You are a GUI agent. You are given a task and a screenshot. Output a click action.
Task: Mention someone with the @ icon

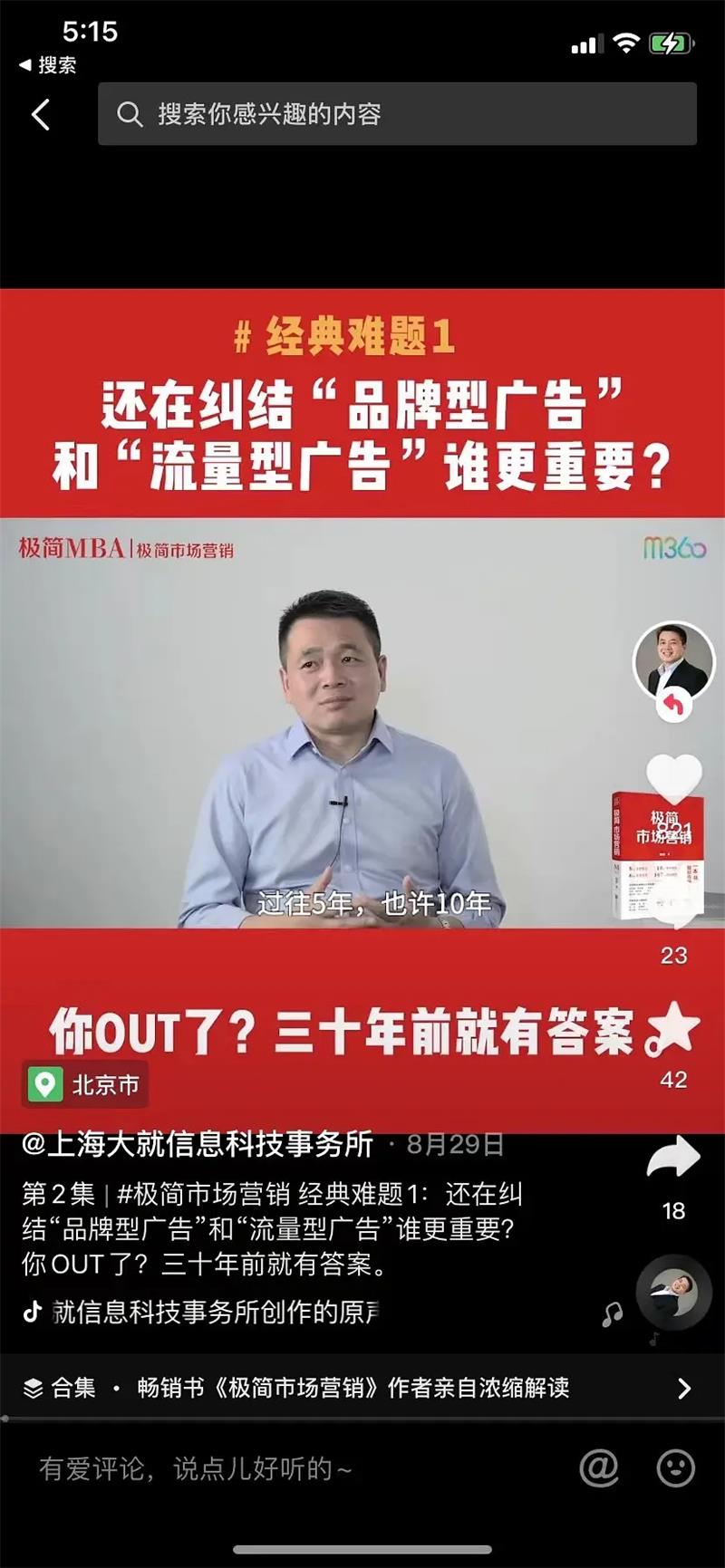click(x=599, y=1468)
